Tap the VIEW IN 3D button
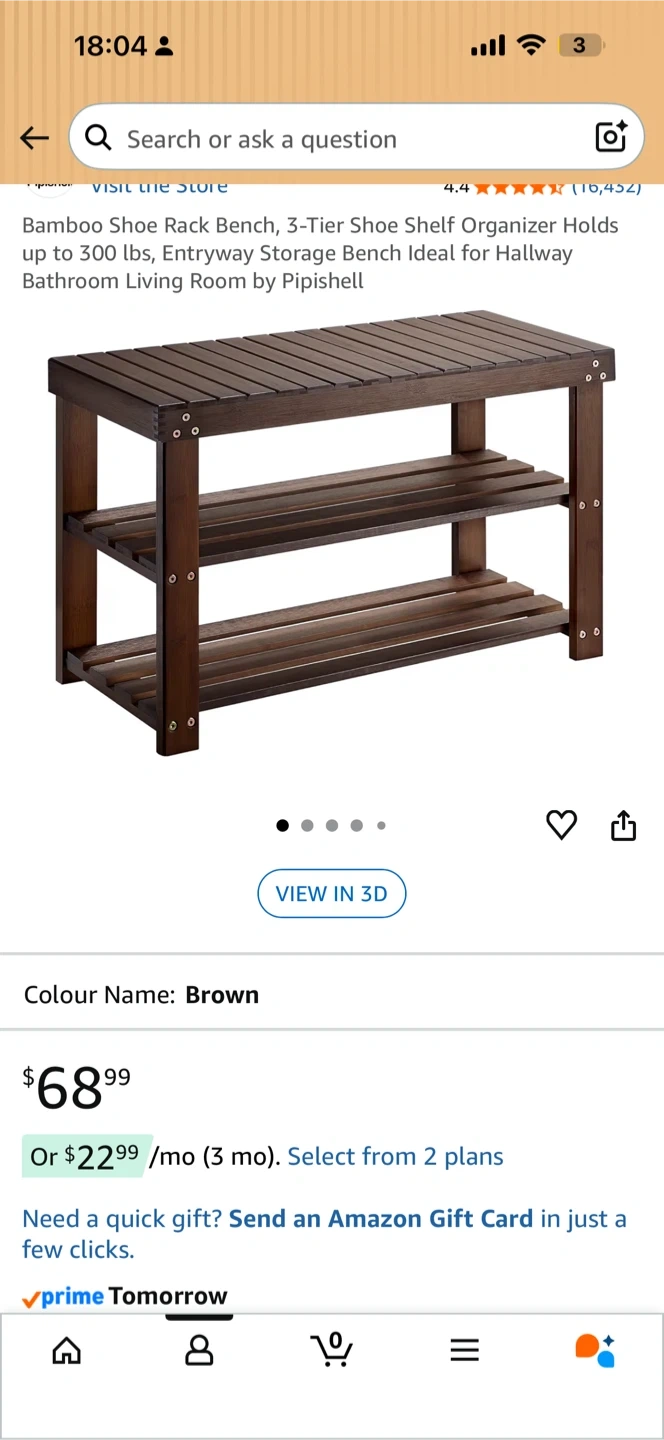664x1440 pixels. (331, 894)
